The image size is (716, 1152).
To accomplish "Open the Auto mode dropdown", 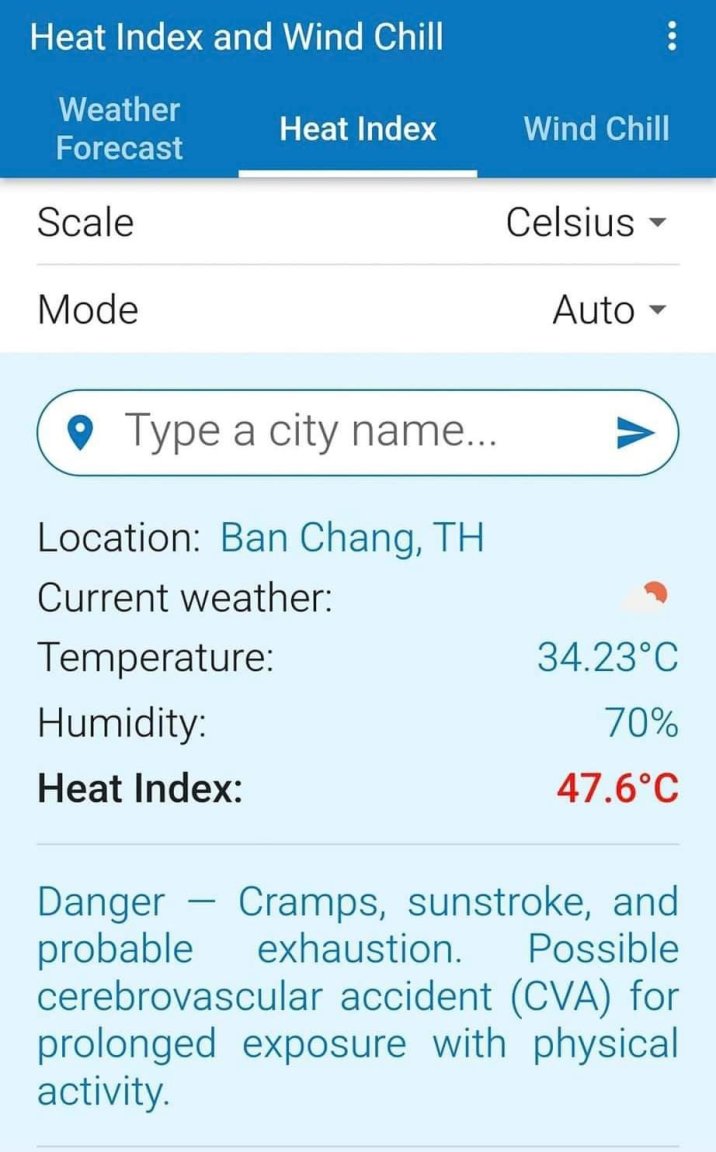I will pyautogui.click(x=608, y=310).
